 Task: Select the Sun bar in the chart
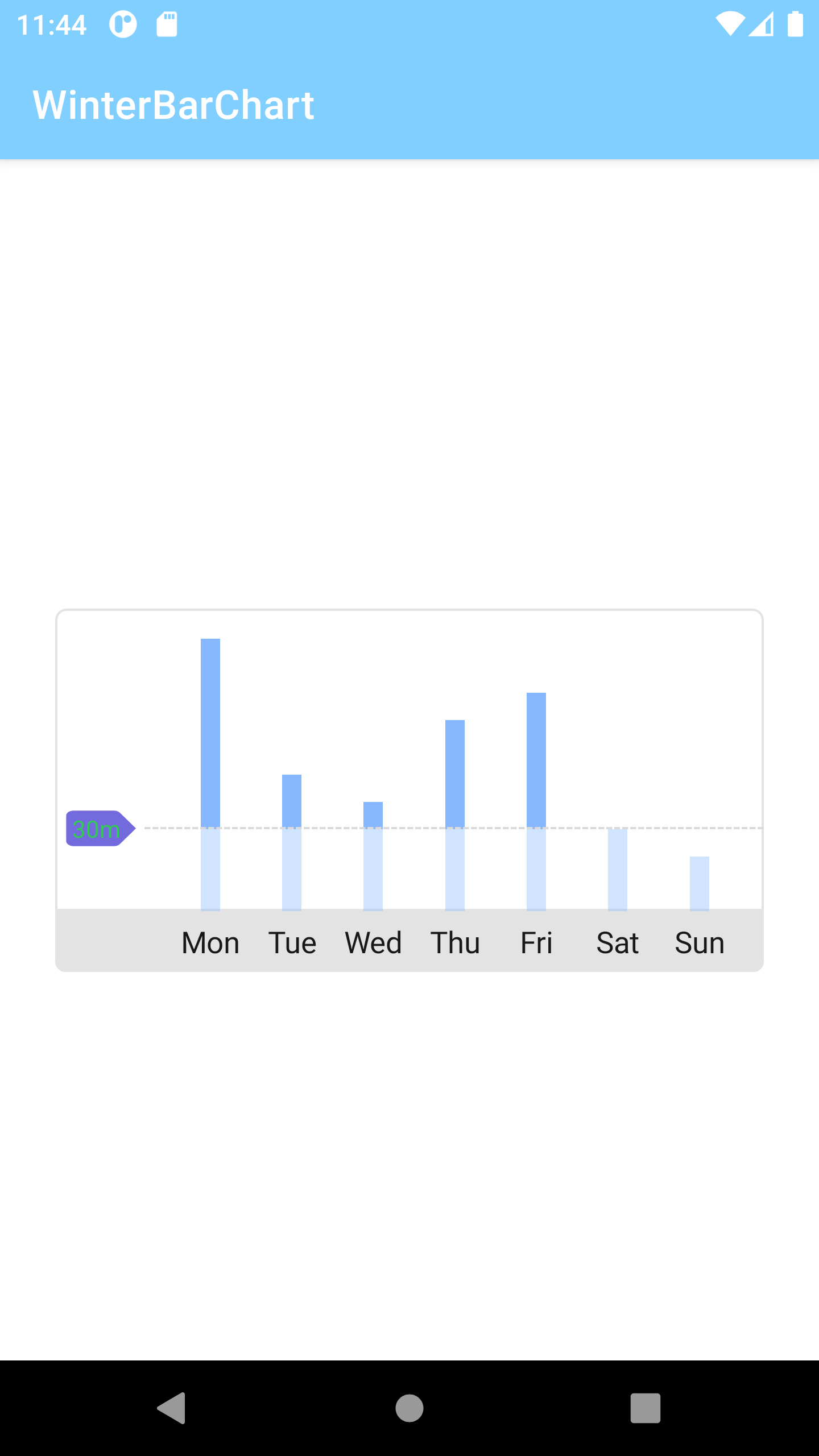click(x=700, y=883)
